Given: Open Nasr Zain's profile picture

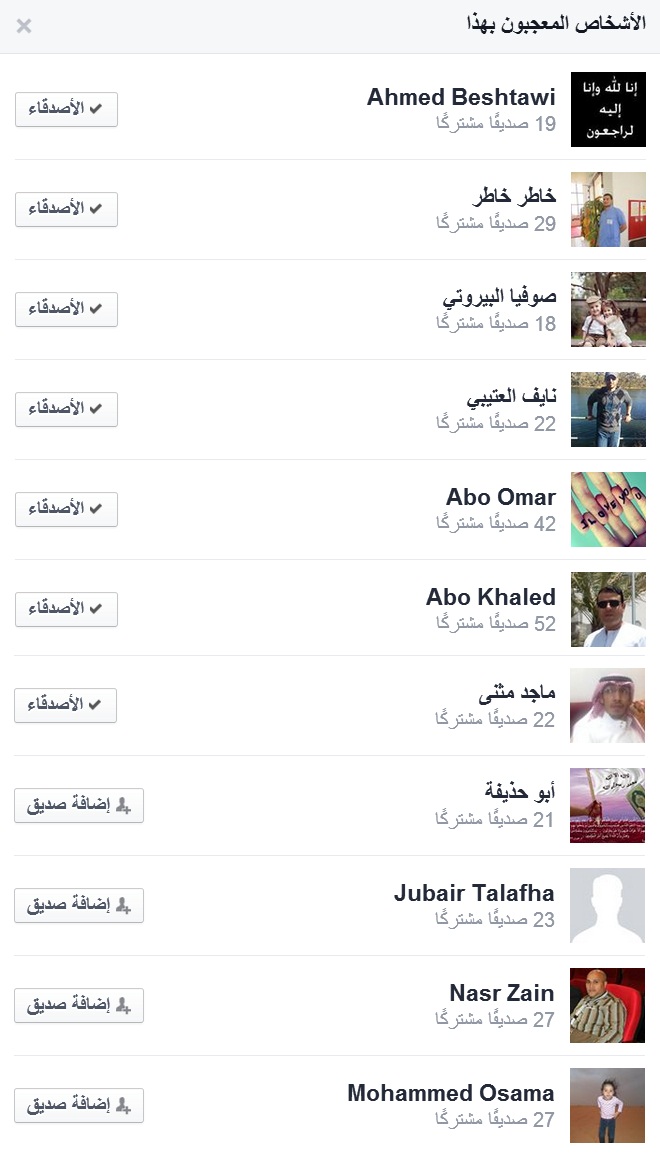Looking at the screenshot, I should 608,1005.
